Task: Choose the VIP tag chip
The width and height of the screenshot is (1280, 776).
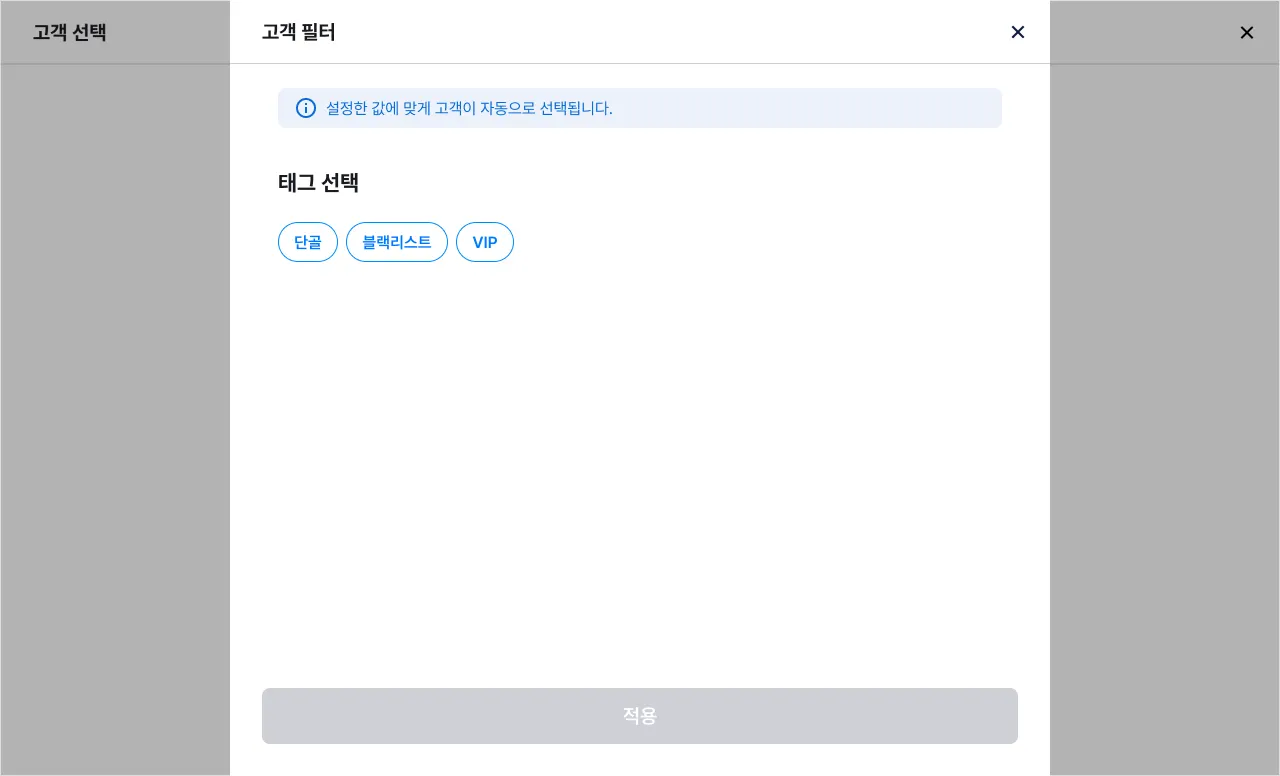Action: point(485,242)
